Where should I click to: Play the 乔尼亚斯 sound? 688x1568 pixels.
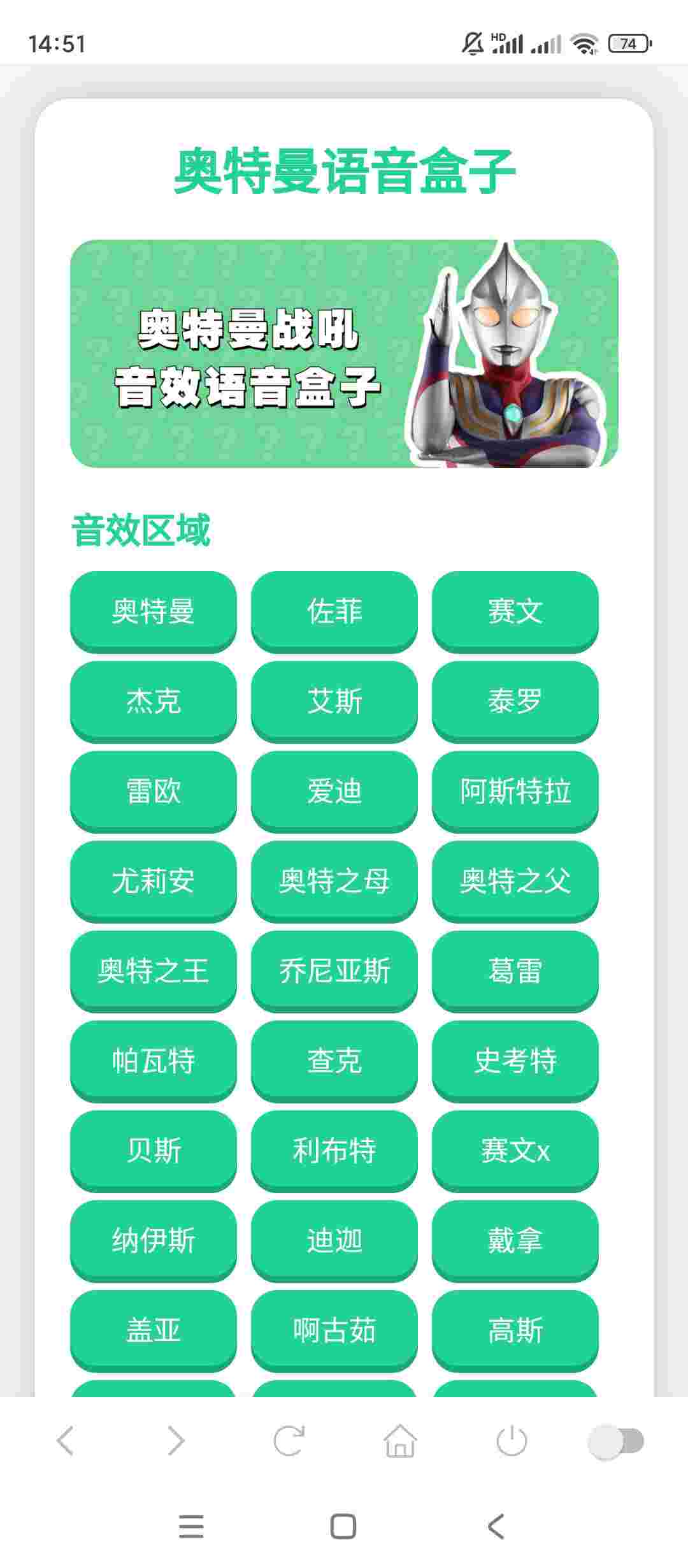[334, 971]
